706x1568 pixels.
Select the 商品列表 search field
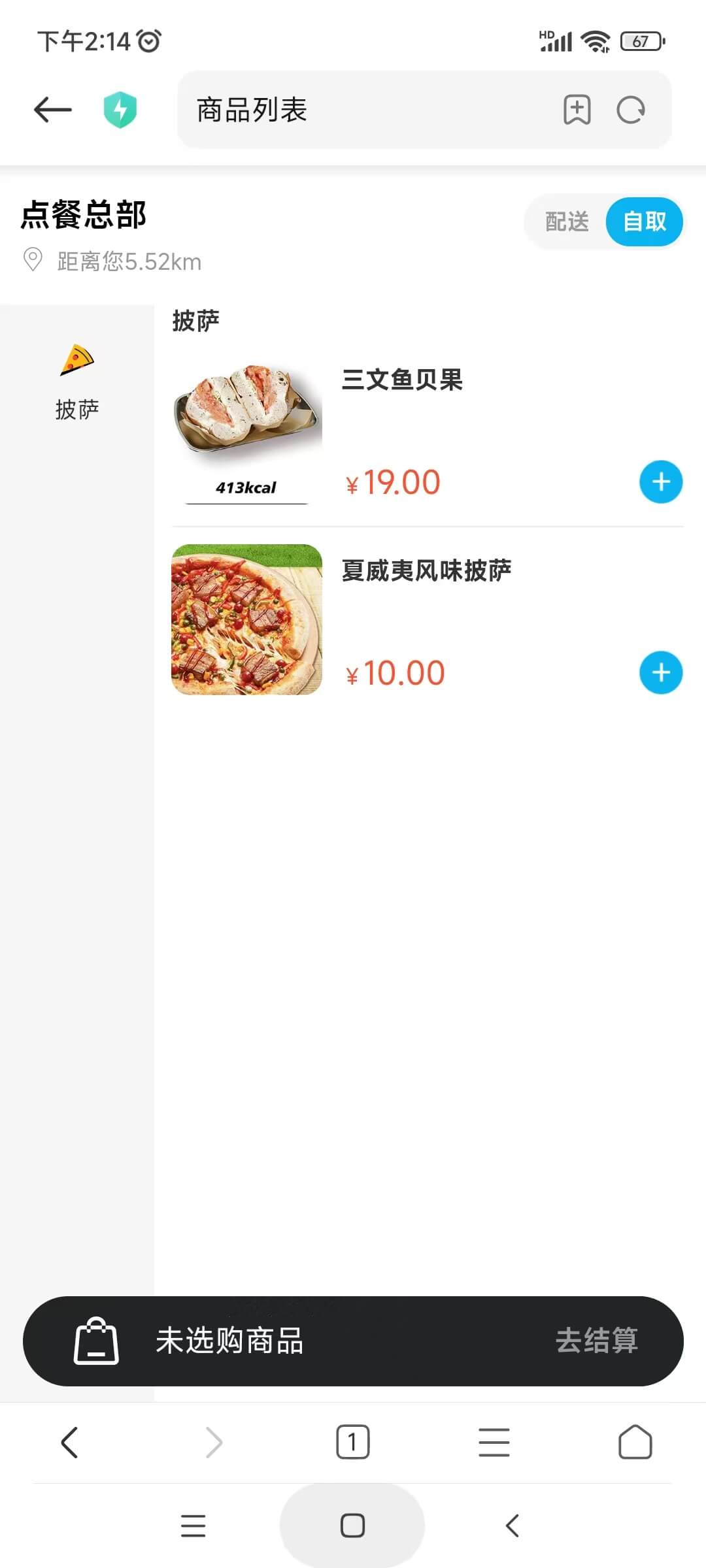click(x=366, y=110)
